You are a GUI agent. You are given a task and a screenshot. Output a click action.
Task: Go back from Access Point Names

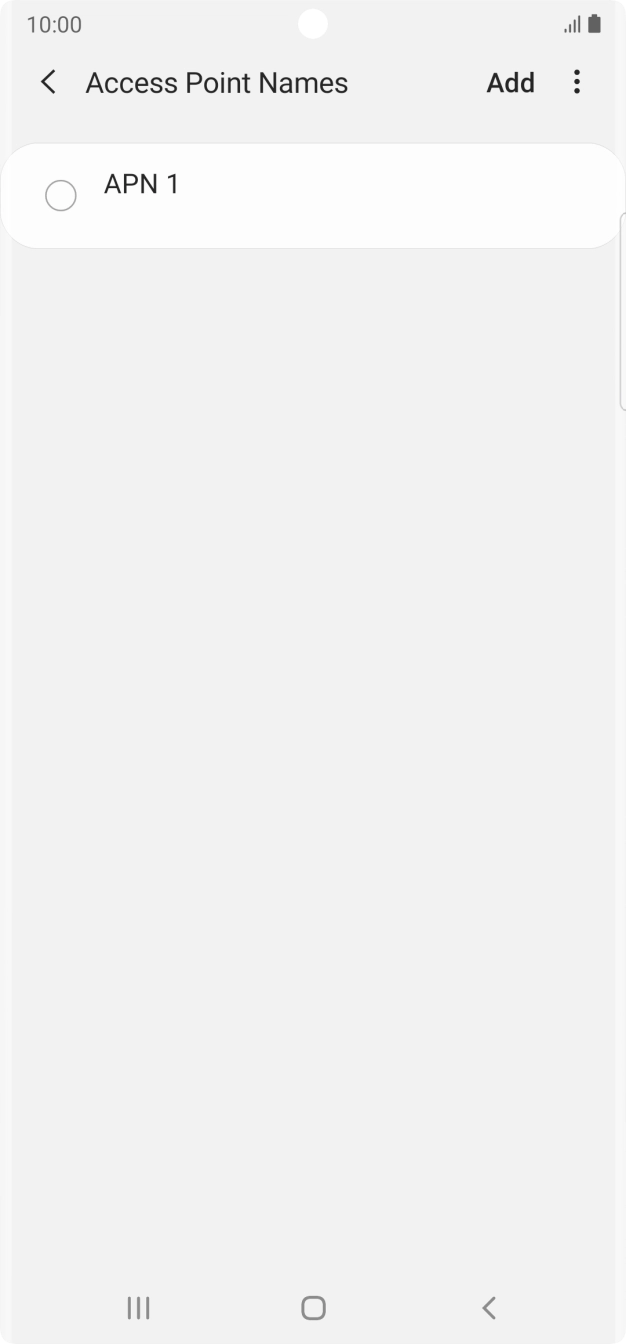(48, 82)
